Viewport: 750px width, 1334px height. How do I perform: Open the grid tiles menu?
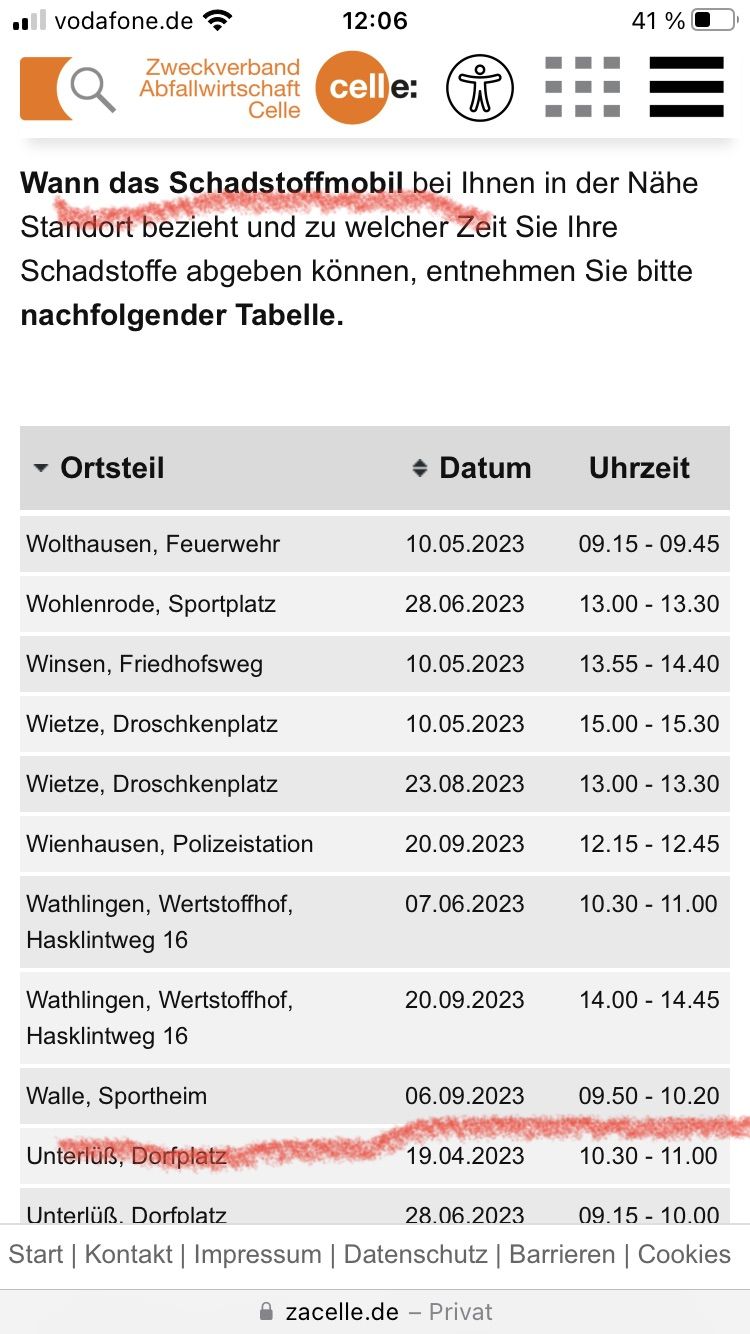tap(583, 88)
